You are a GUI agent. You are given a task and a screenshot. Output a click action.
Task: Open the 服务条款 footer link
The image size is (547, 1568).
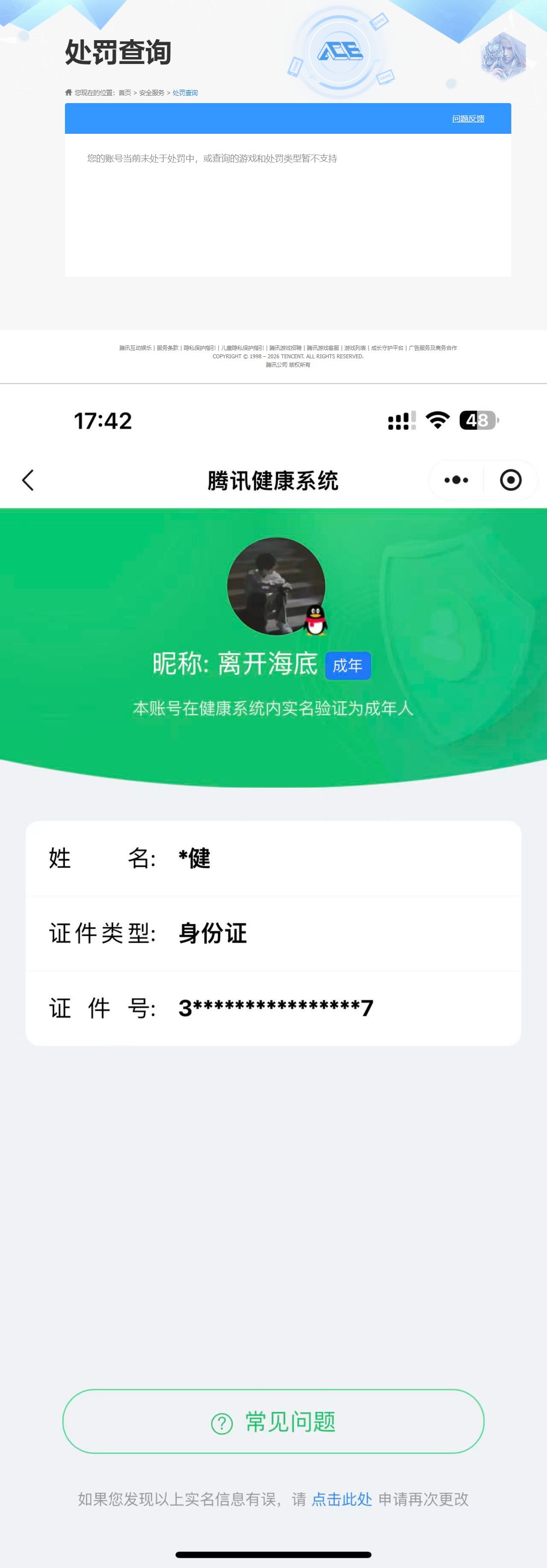point(168,348)
